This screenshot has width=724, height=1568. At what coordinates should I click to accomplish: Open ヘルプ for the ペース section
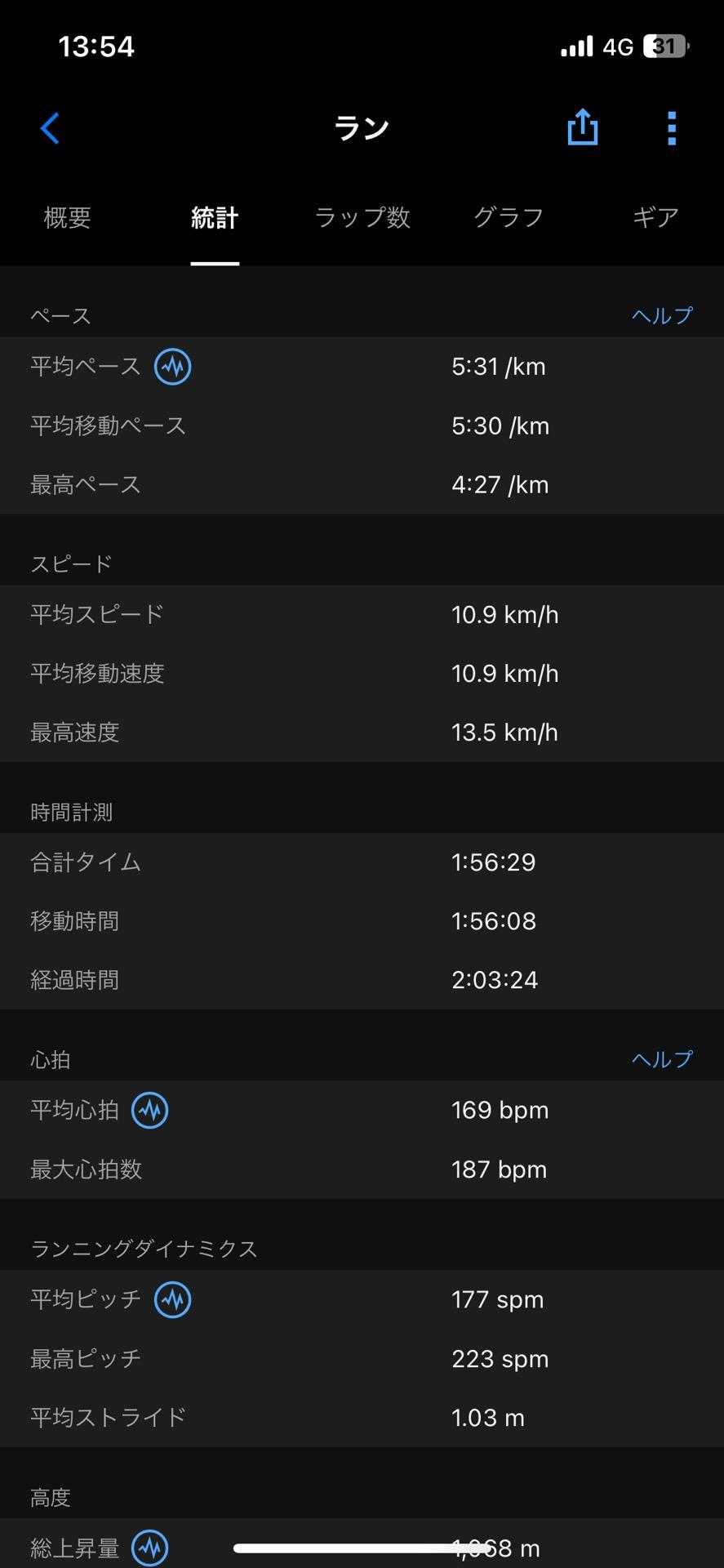[661, 315]
